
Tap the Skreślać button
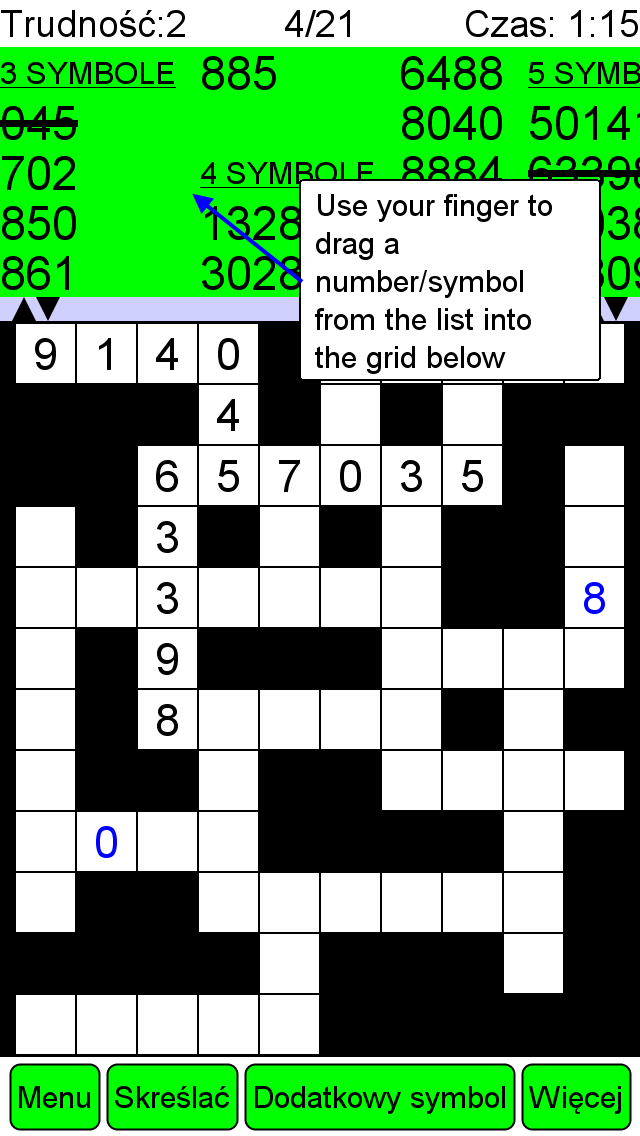(173, 1097)
